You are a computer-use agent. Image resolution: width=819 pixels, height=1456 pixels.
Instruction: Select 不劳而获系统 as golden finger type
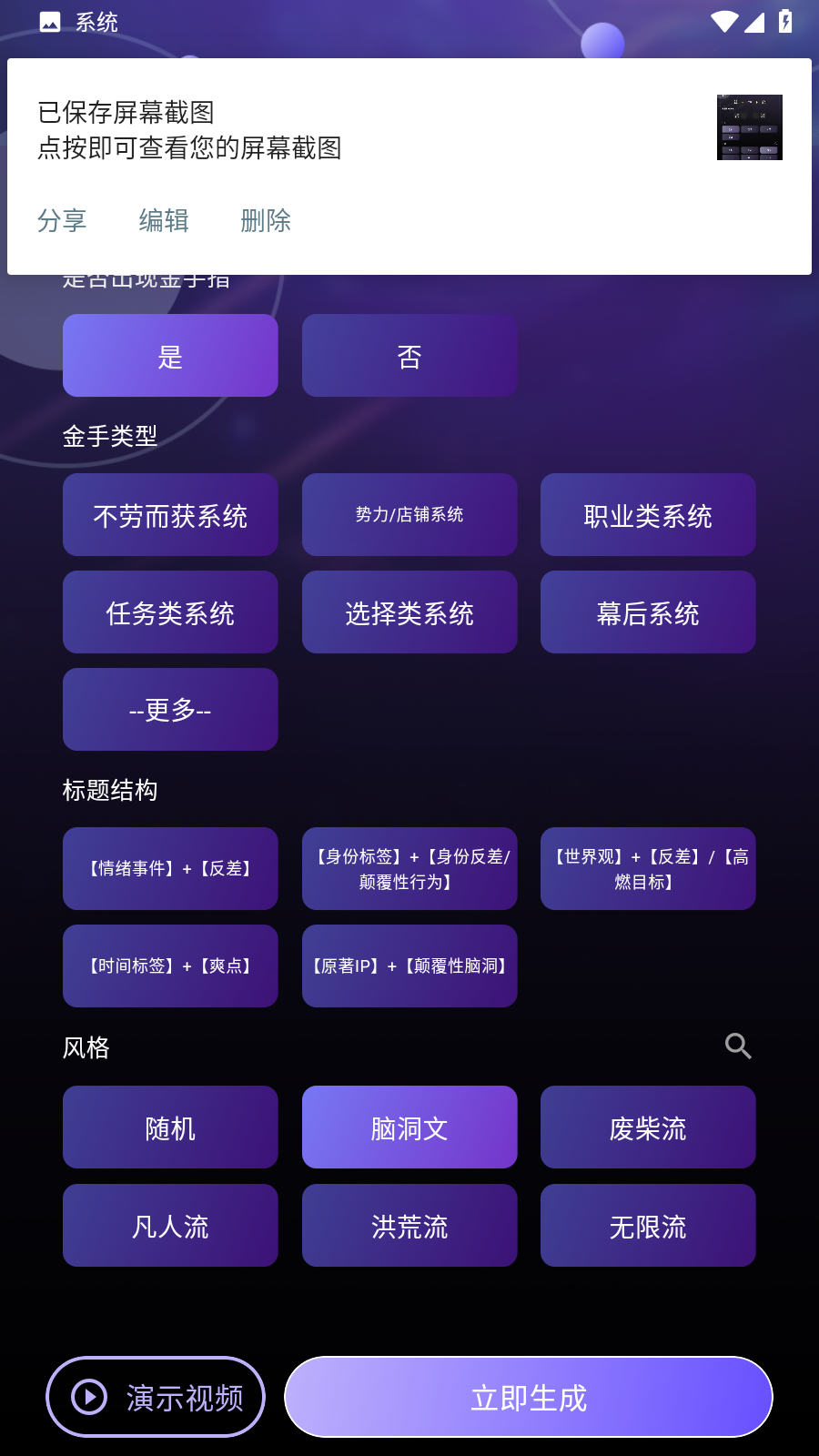pos(170,514)
